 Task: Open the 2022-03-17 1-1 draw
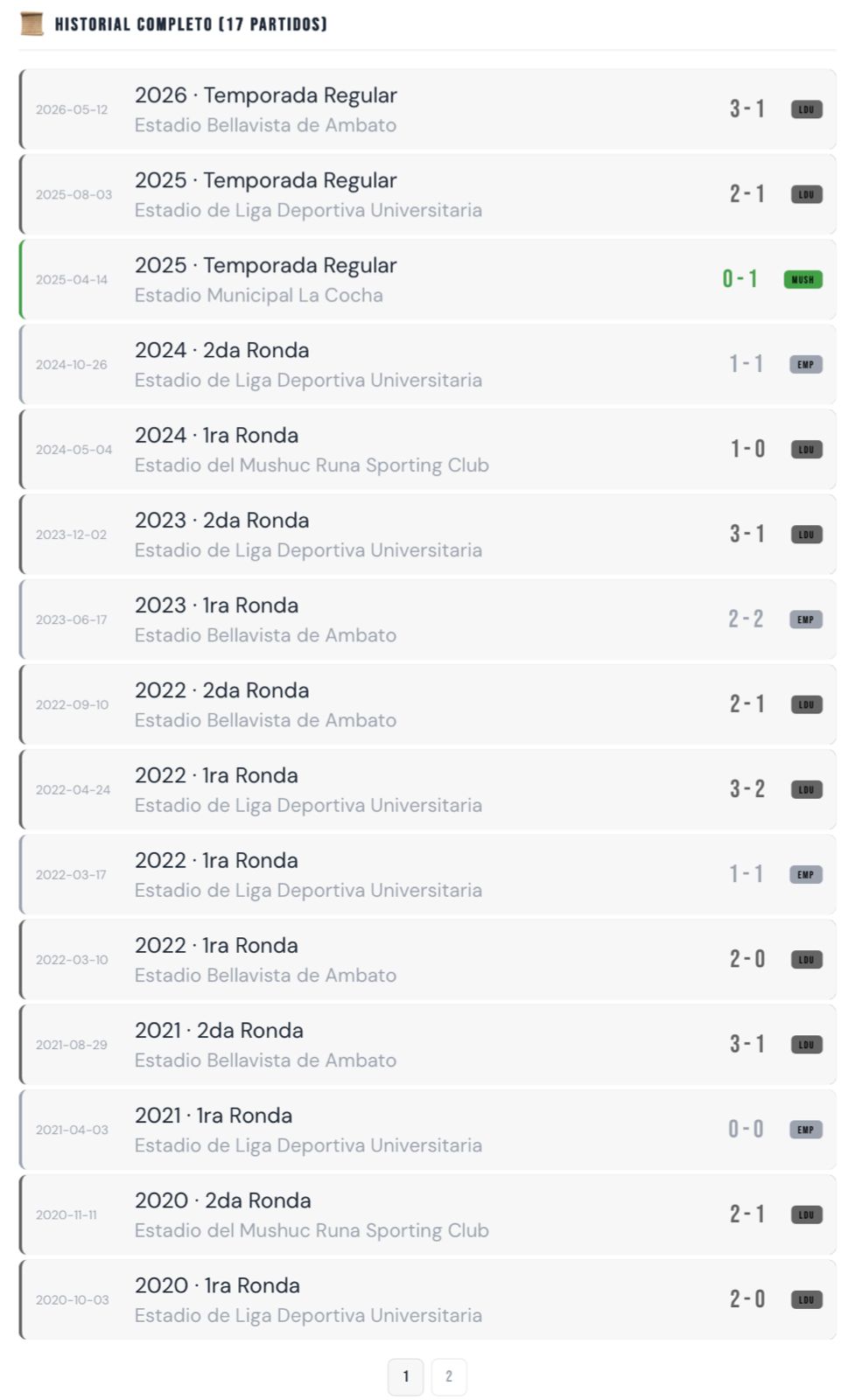point(428,873)
